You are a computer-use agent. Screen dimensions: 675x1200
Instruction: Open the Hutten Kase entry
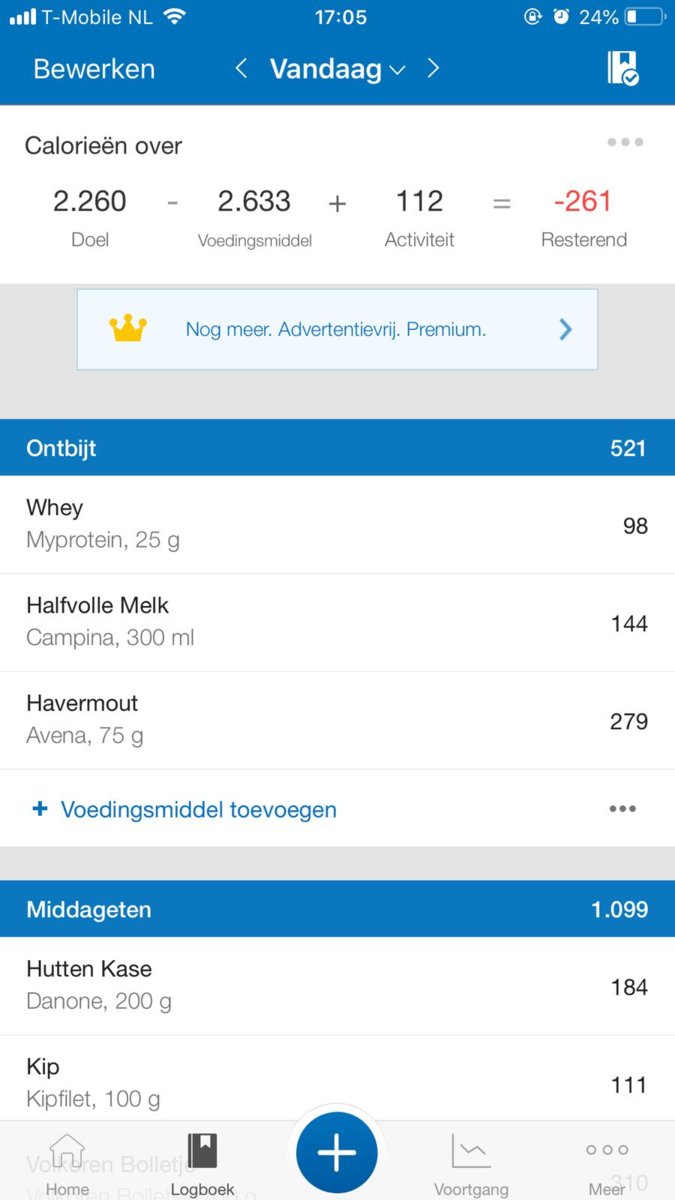click(337, 986)
